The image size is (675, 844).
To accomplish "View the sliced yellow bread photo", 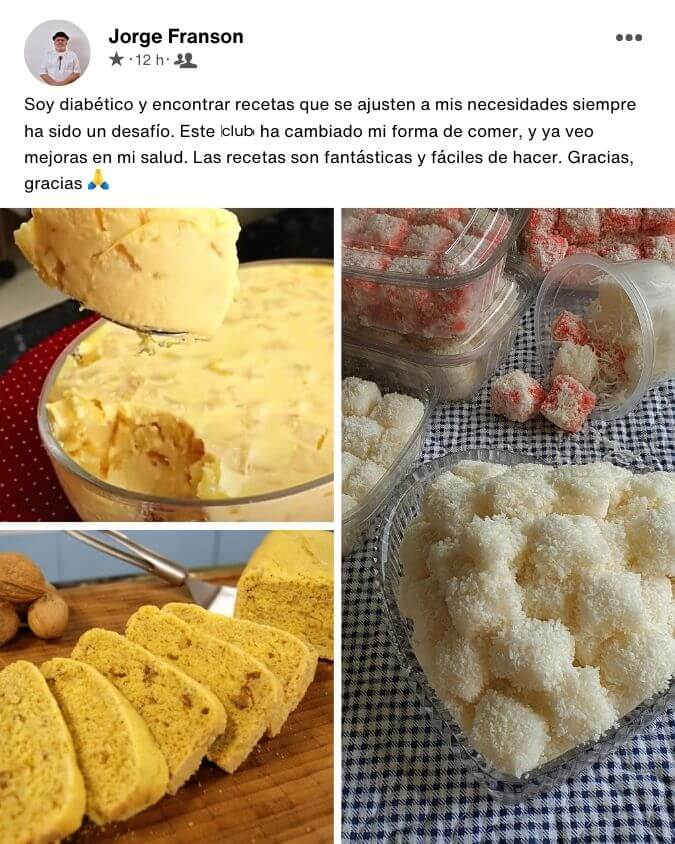I will [x=167, y=687].
